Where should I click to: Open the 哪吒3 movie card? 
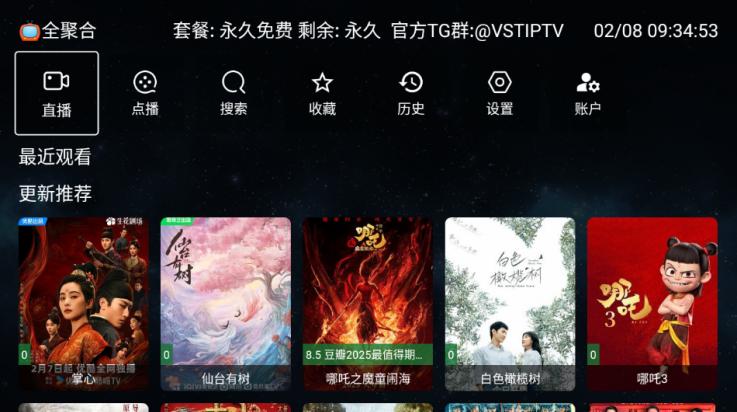pyautogui.click(x=652, y=302)
